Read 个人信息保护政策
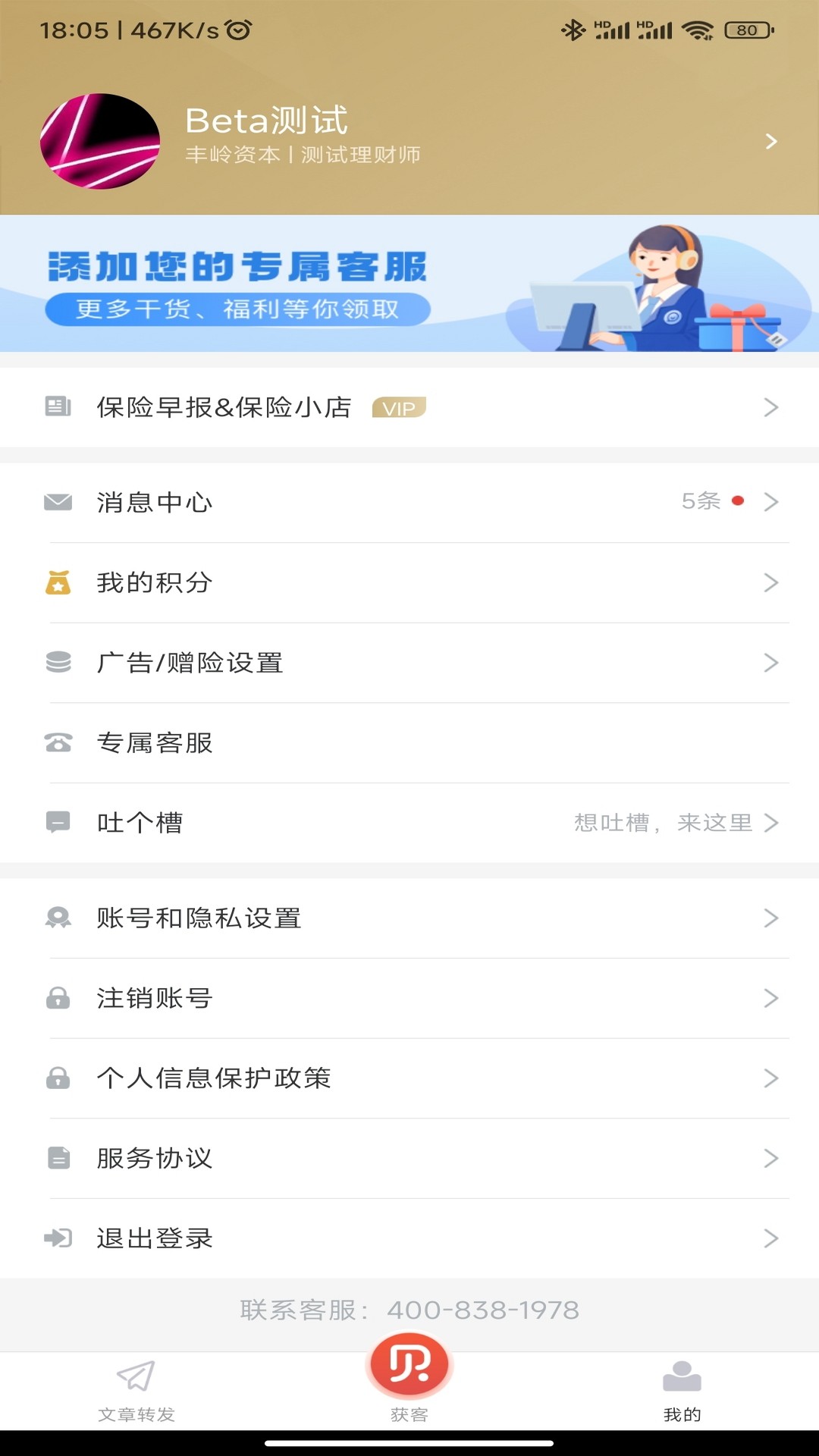This screenshot has width=819, height=1456. coord(409,1078)
